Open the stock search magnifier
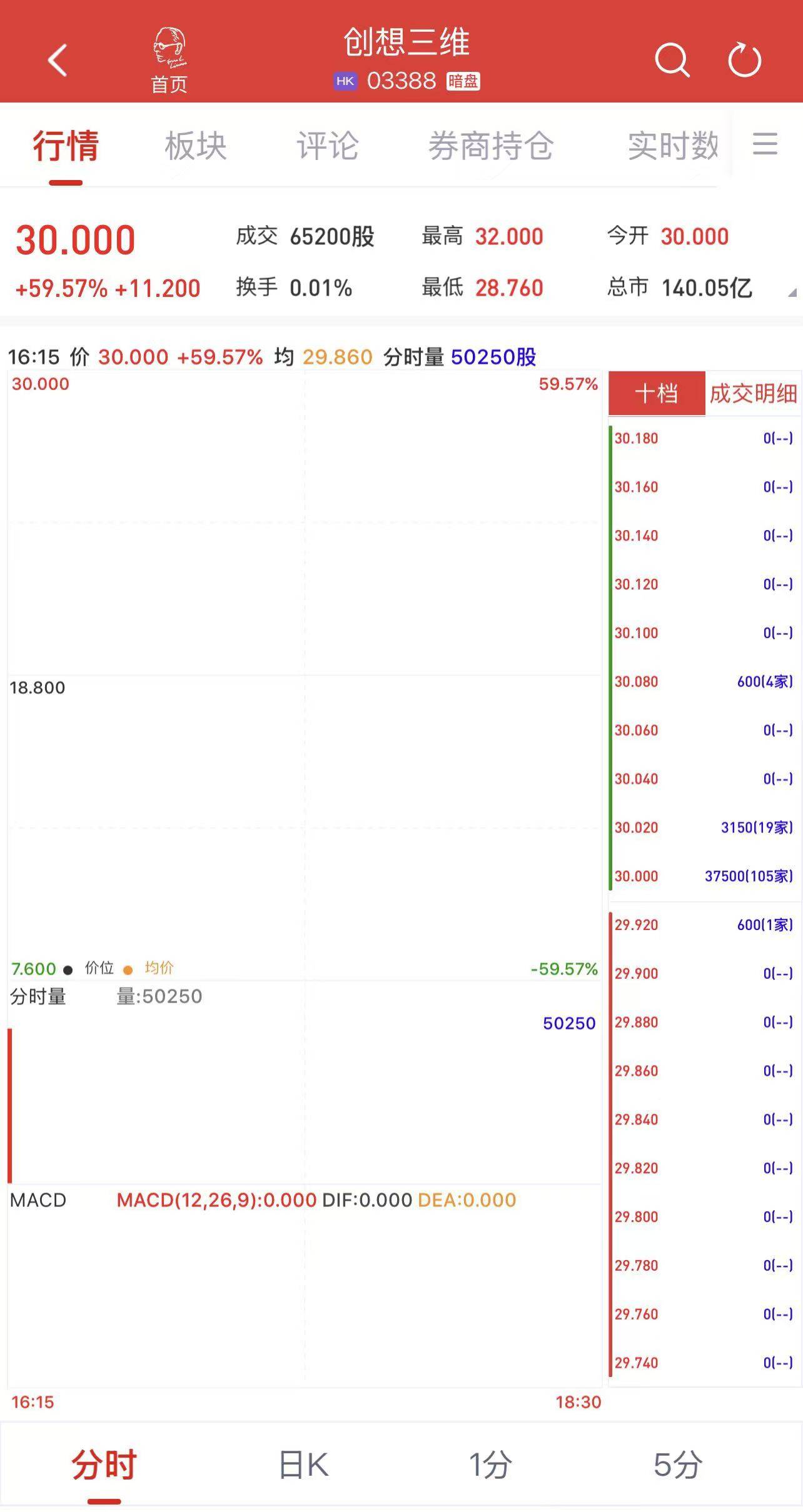This screenshot has width=803, height=1512. coord(672,60)
